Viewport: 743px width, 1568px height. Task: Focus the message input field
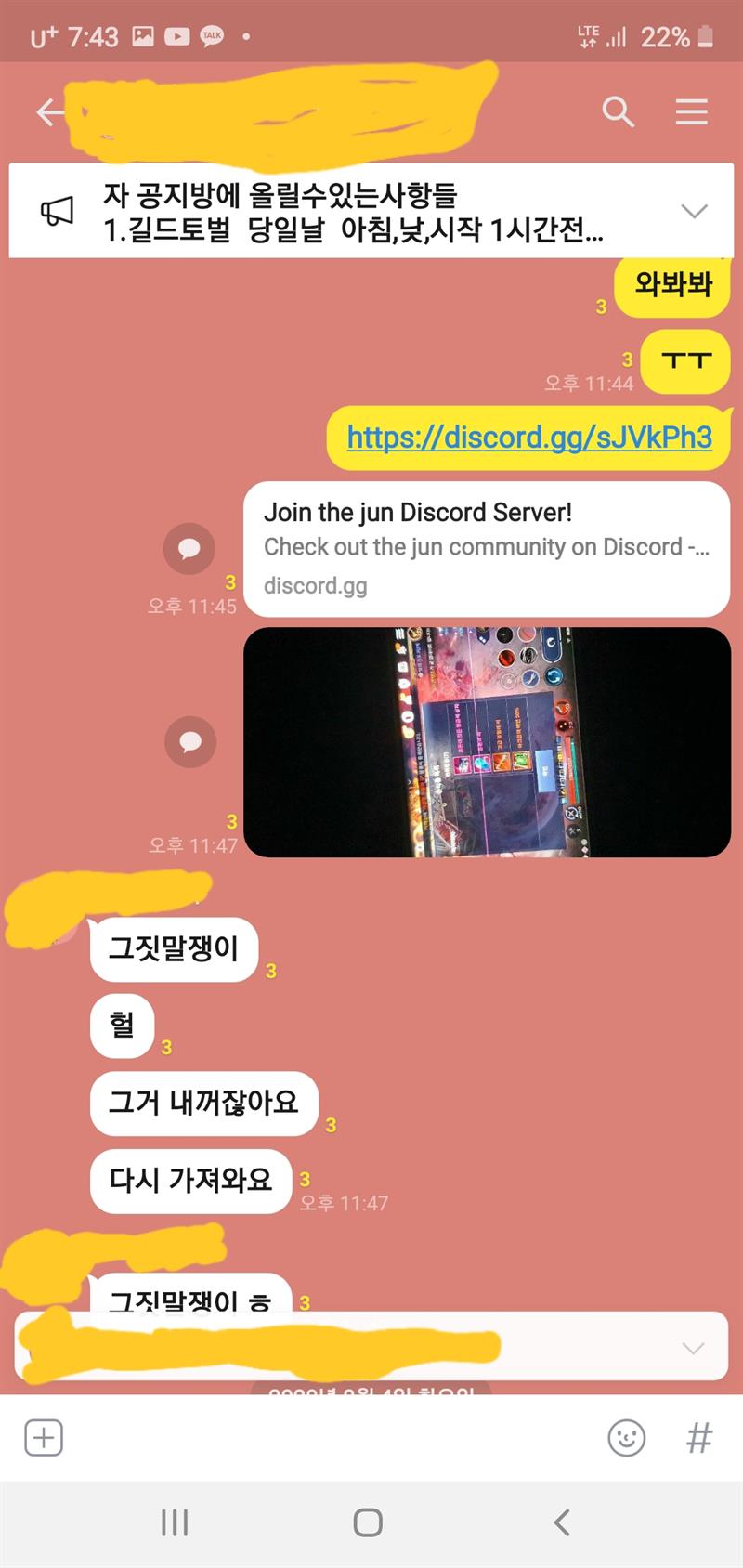click(x=325, y=1438)
